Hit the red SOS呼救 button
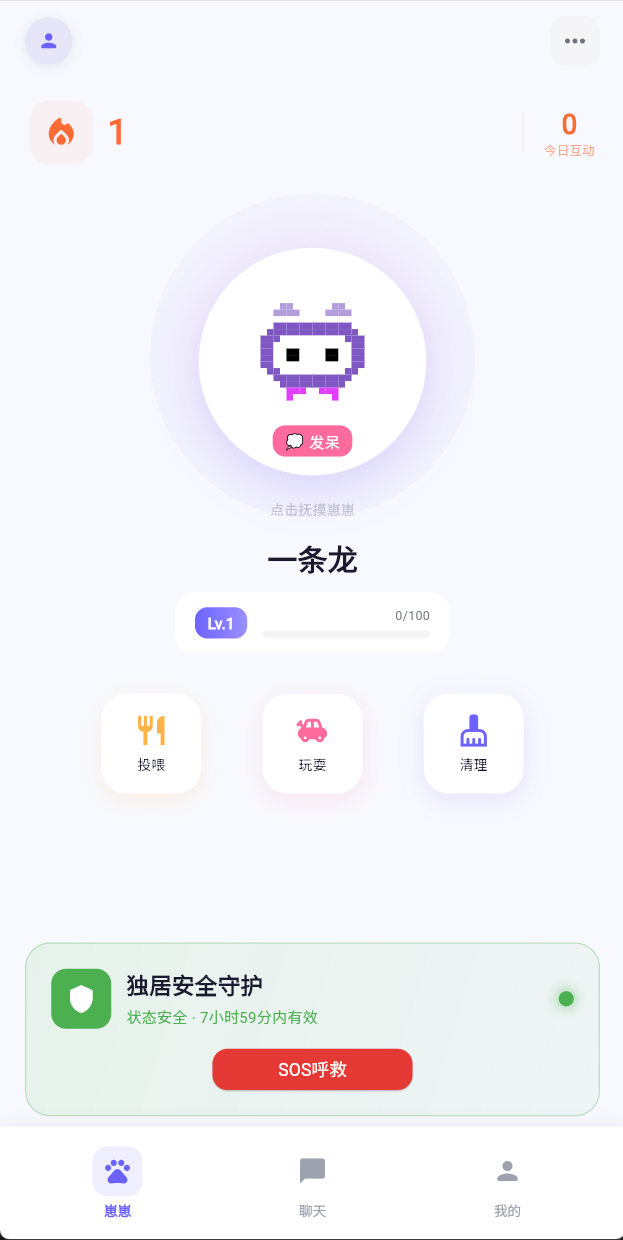Image resolution: width=623 pixels, height=1240 pixels. 312,1069
